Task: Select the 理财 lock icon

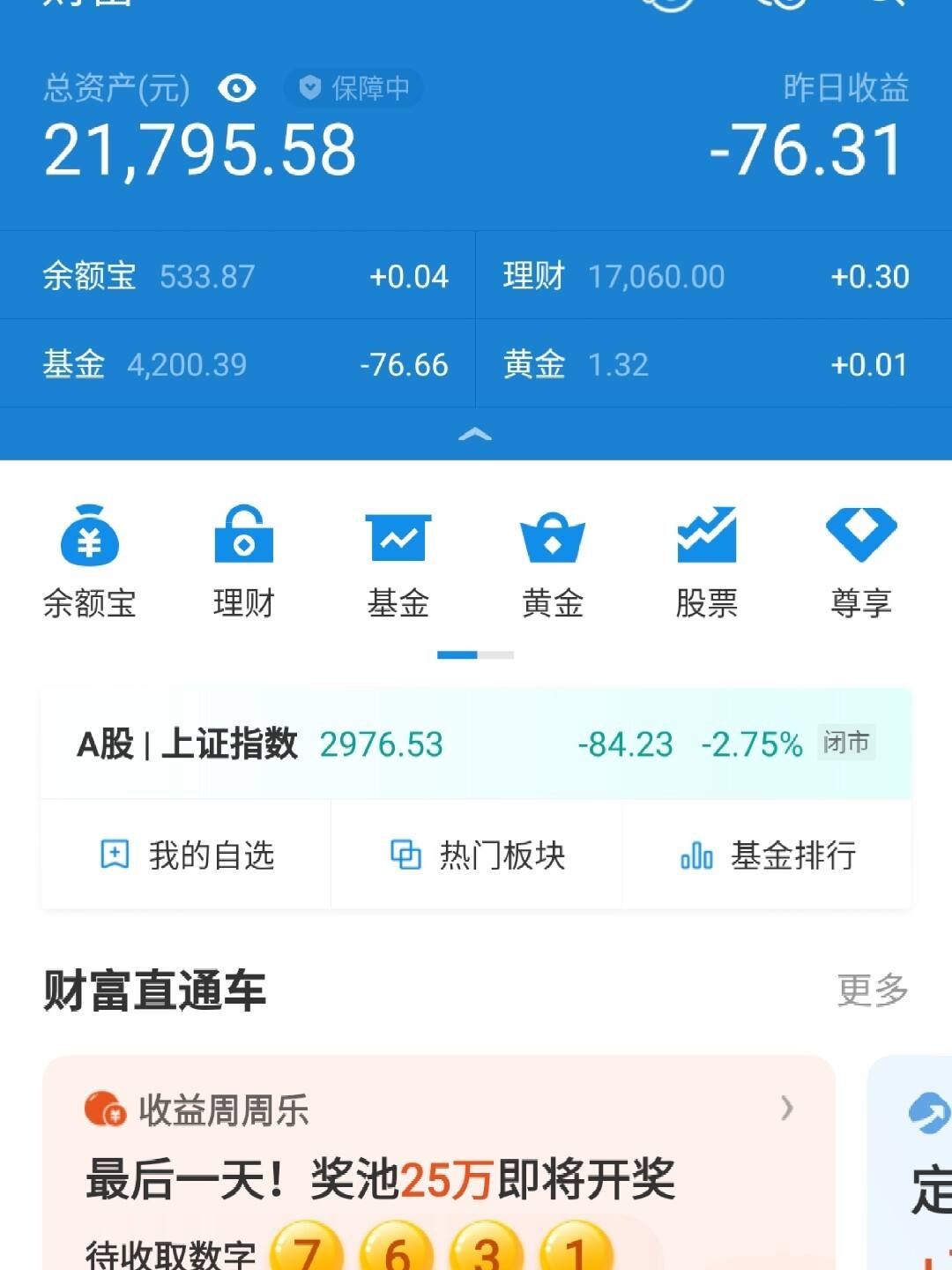Action: tap(244, 535)
